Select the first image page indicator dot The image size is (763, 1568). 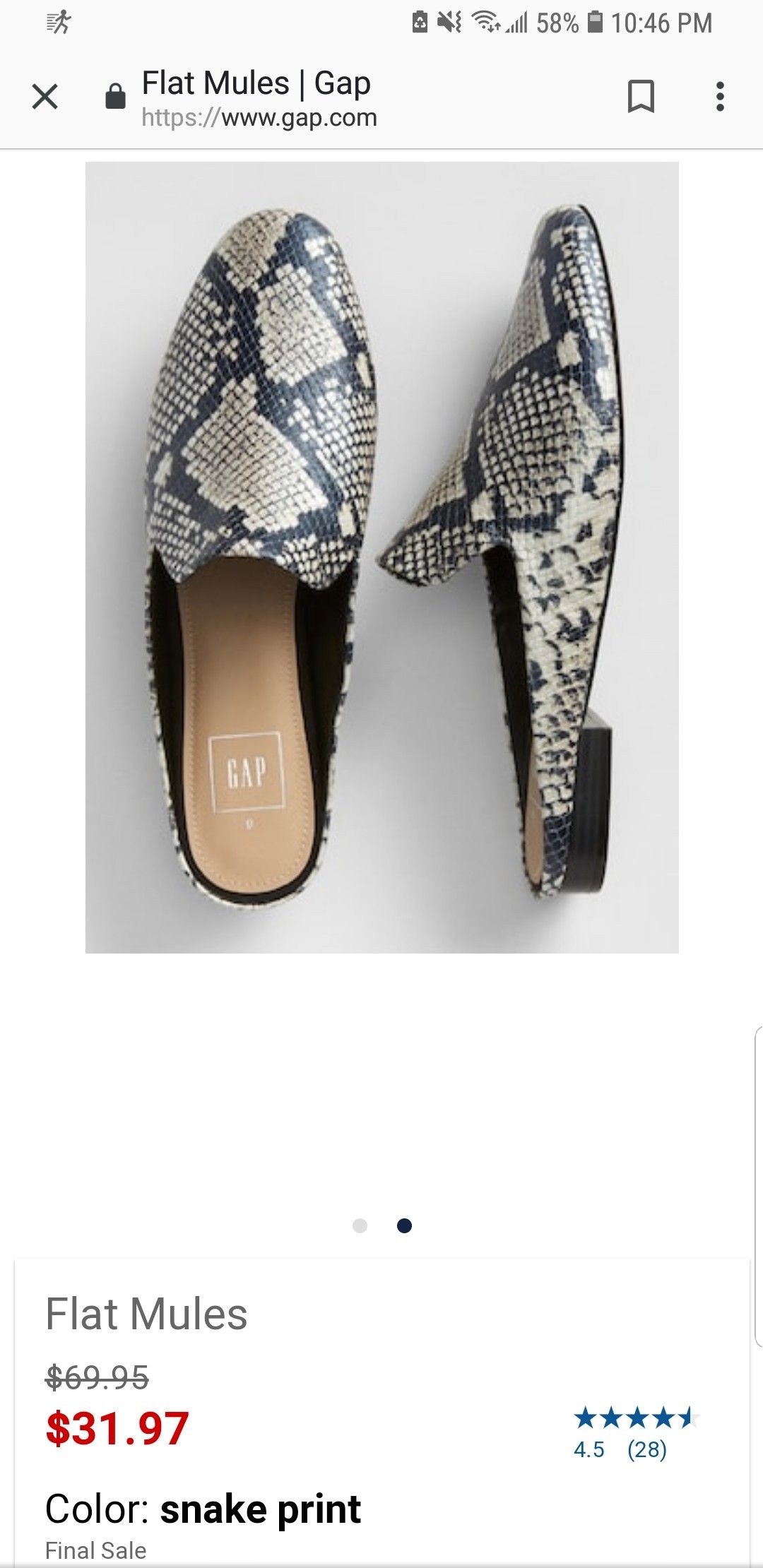[x=360, y=1225]
